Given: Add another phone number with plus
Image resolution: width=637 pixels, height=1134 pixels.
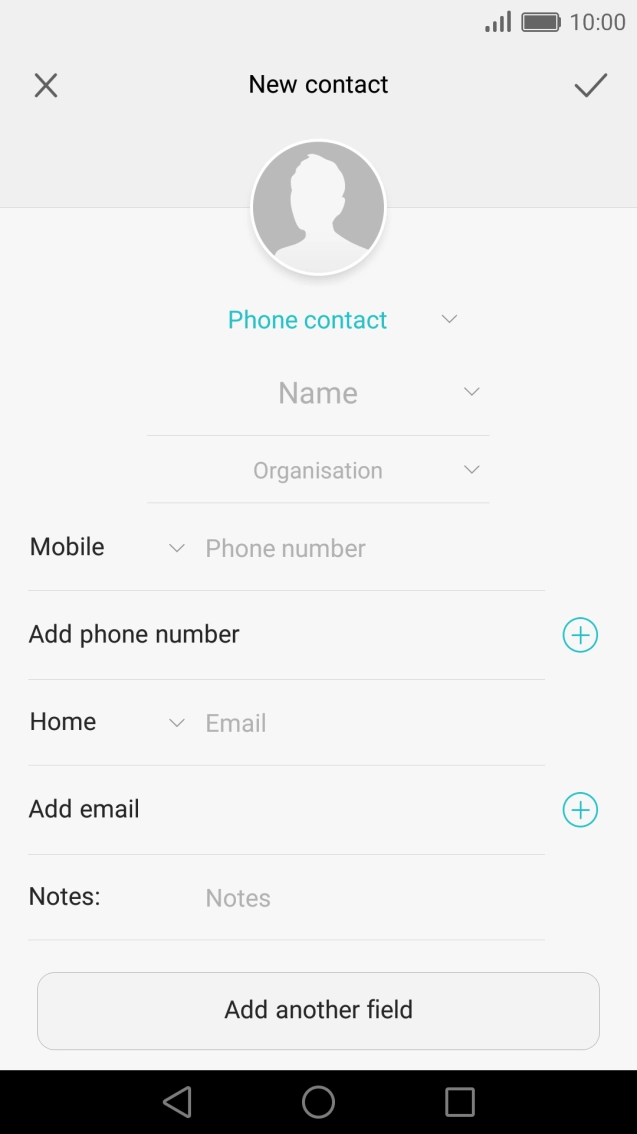Looking at the screenshot, I should [580, 635].
